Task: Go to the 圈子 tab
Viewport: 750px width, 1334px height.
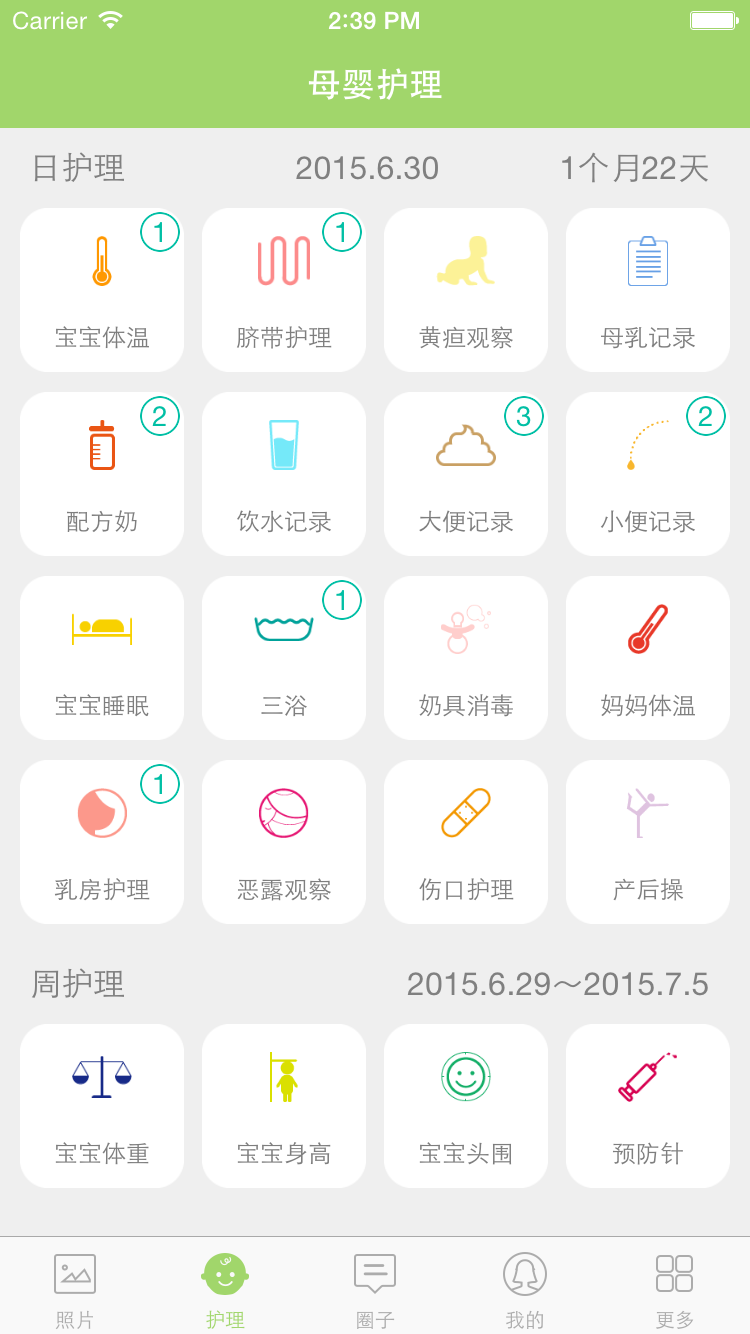Action: click(x=375, y=1288)
